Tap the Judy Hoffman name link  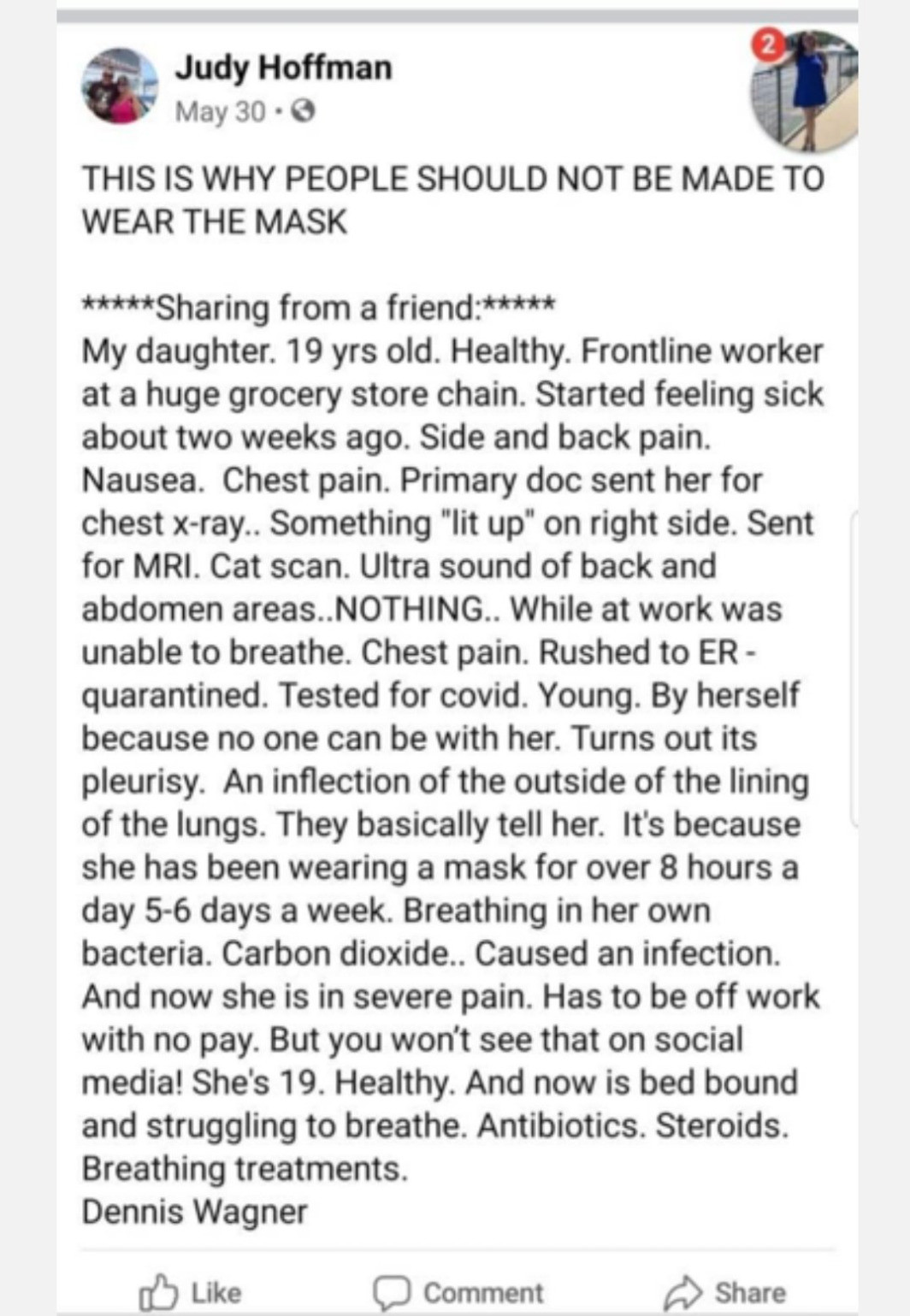tap(283, 68)
